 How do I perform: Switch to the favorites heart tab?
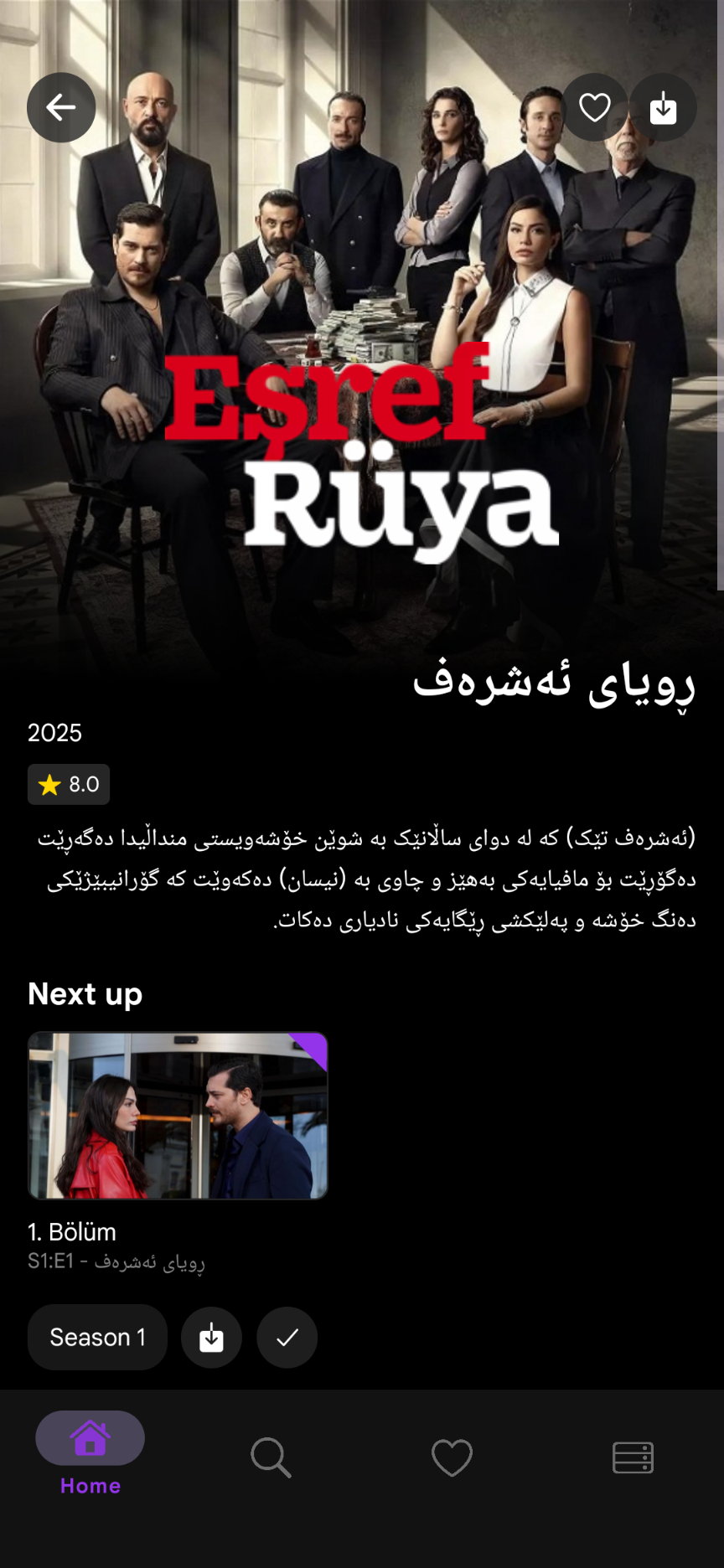(x=452, y=1457)
